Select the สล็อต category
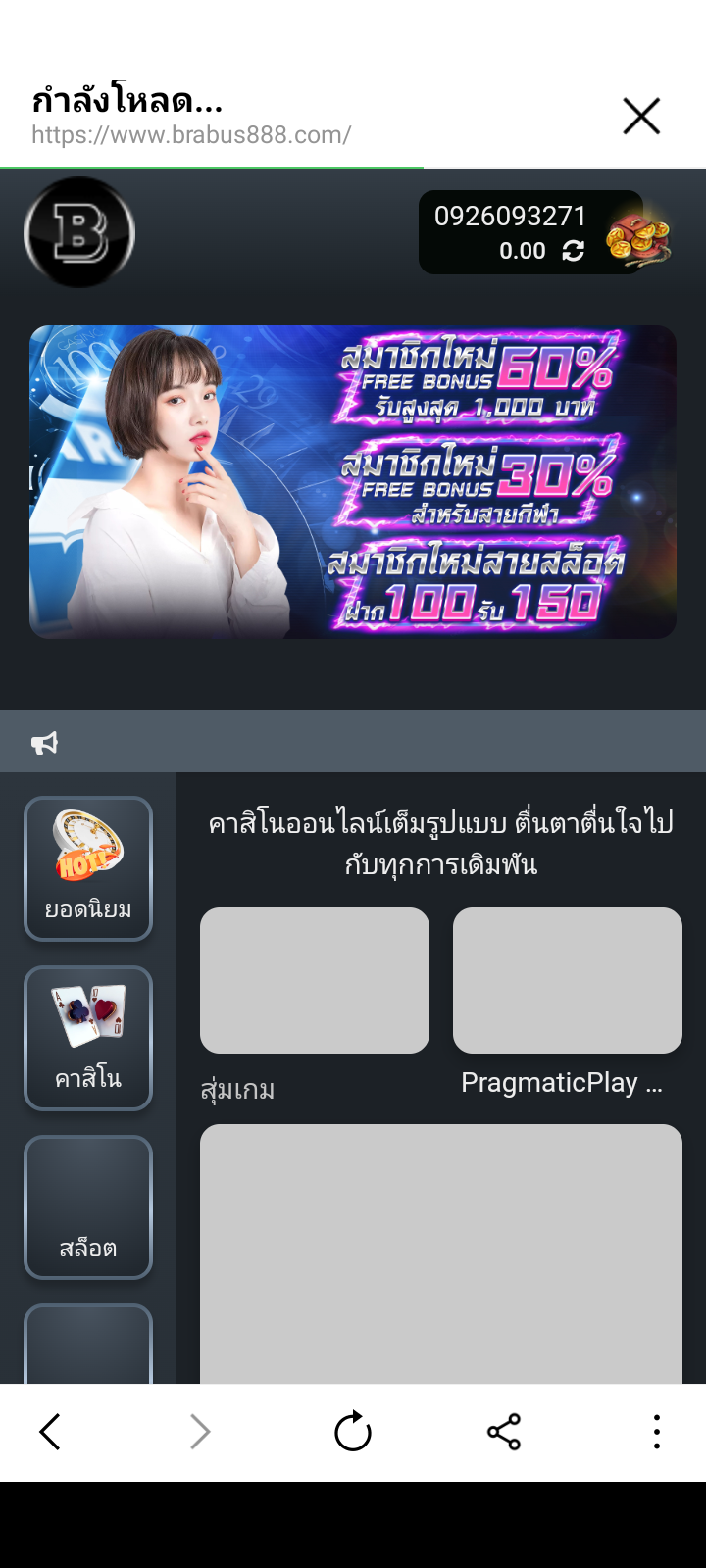The height and width of the screenshot is (1568, 706). tap(88, 1207)
